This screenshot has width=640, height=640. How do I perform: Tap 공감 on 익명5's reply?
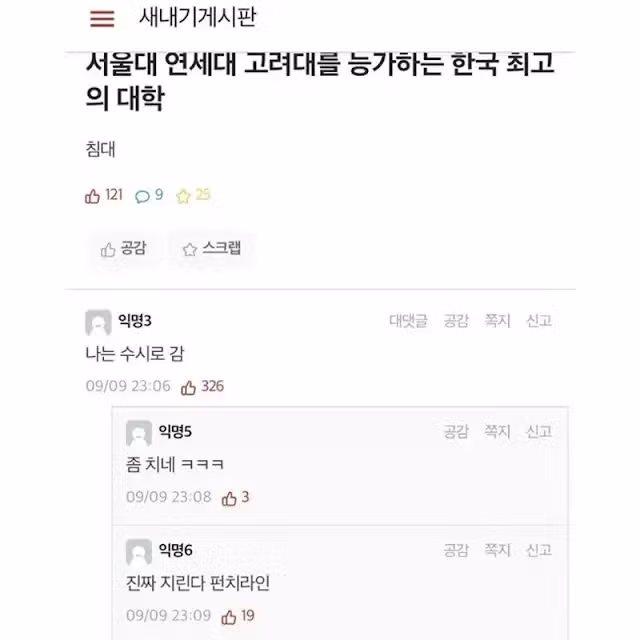(x=457, y=432)
